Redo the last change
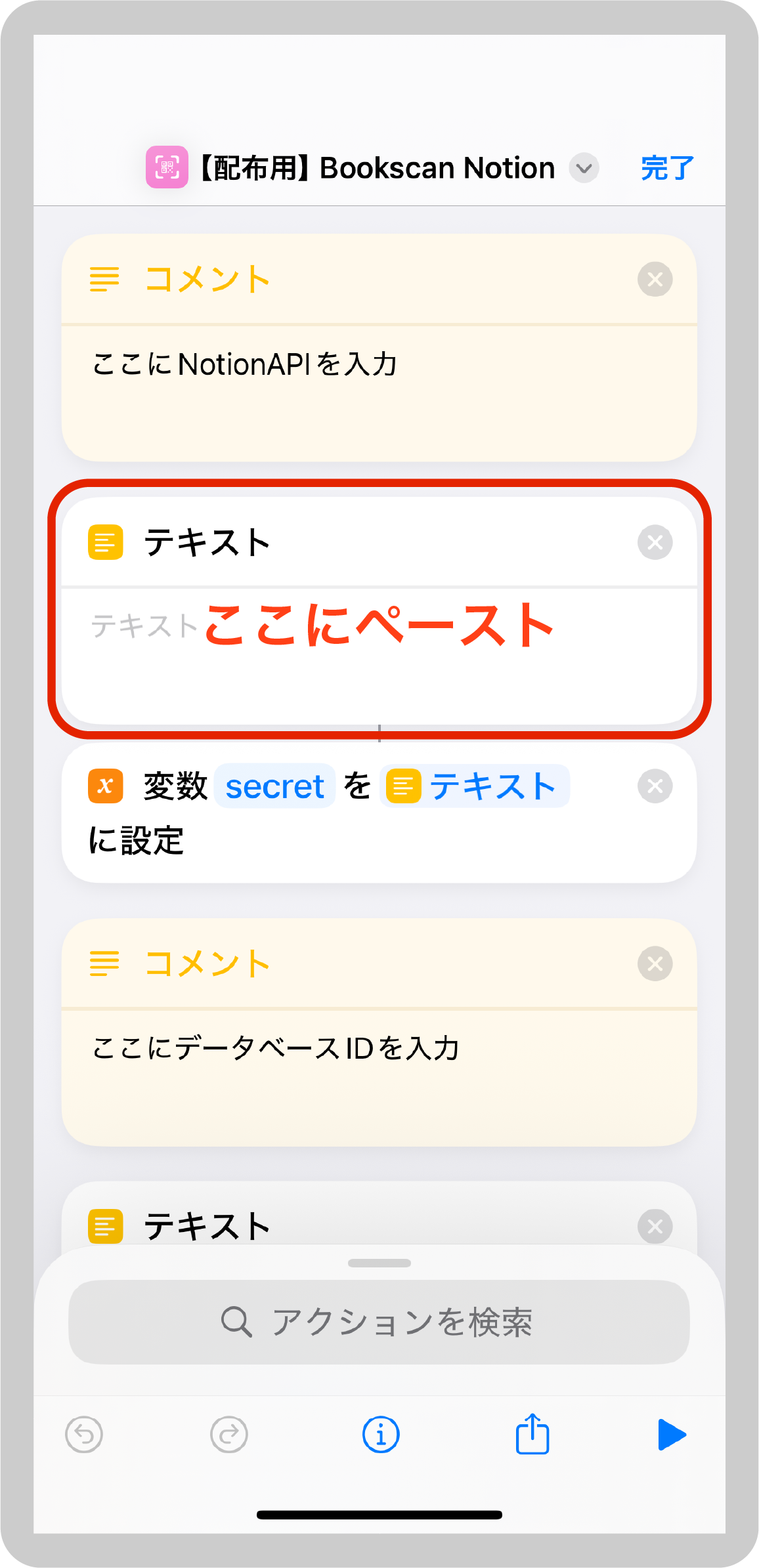 pos(228,1434)
